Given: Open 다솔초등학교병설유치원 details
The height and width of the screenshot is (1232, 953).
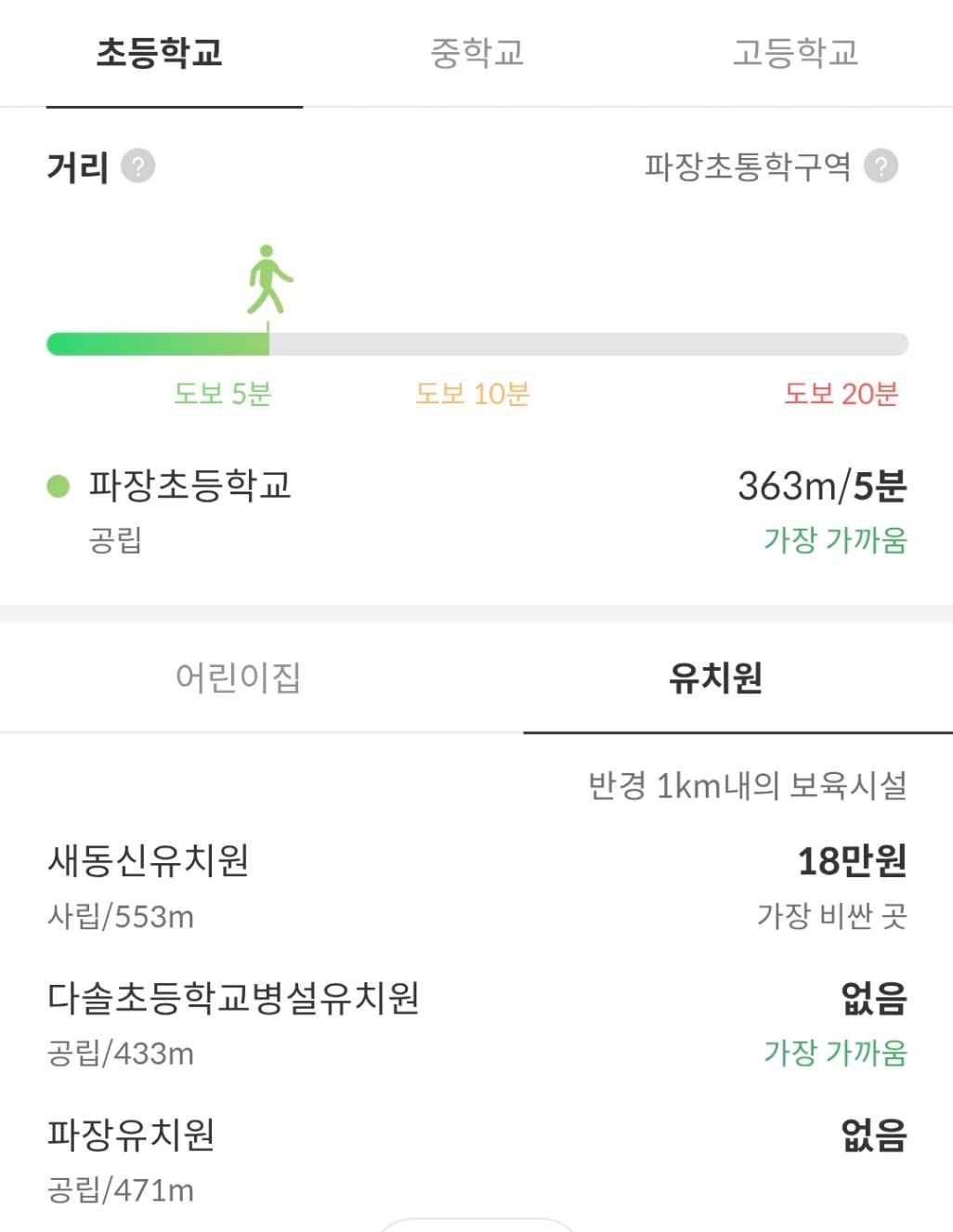Looking at the screenshot, I should [233, 998].
